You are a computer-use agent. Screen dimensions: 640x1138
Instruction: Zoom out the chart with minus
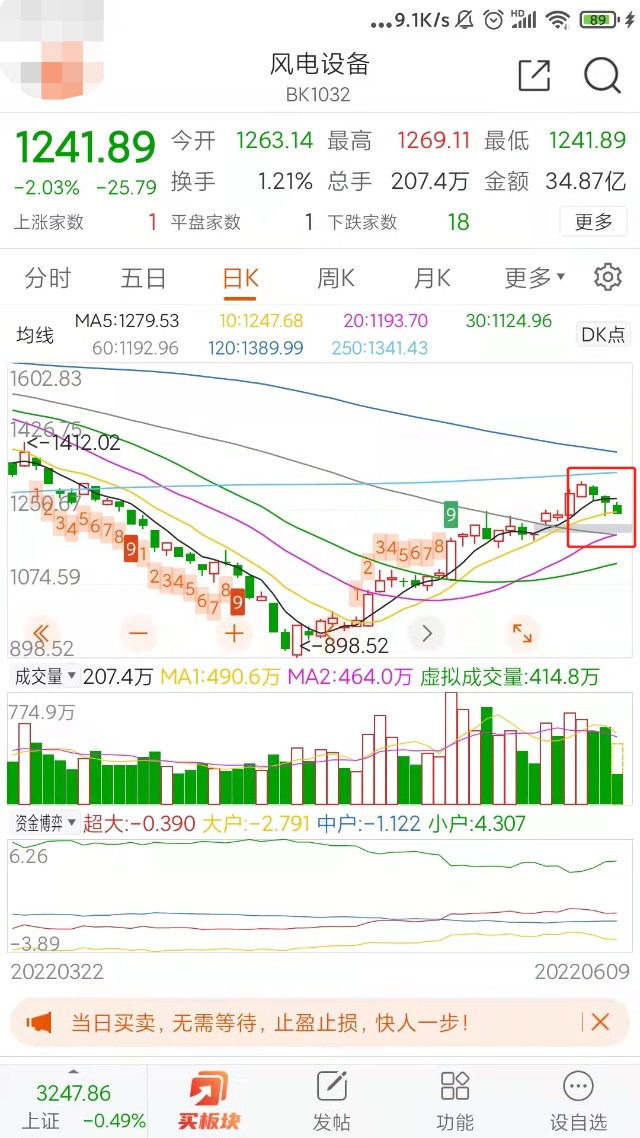pos(138,633)
